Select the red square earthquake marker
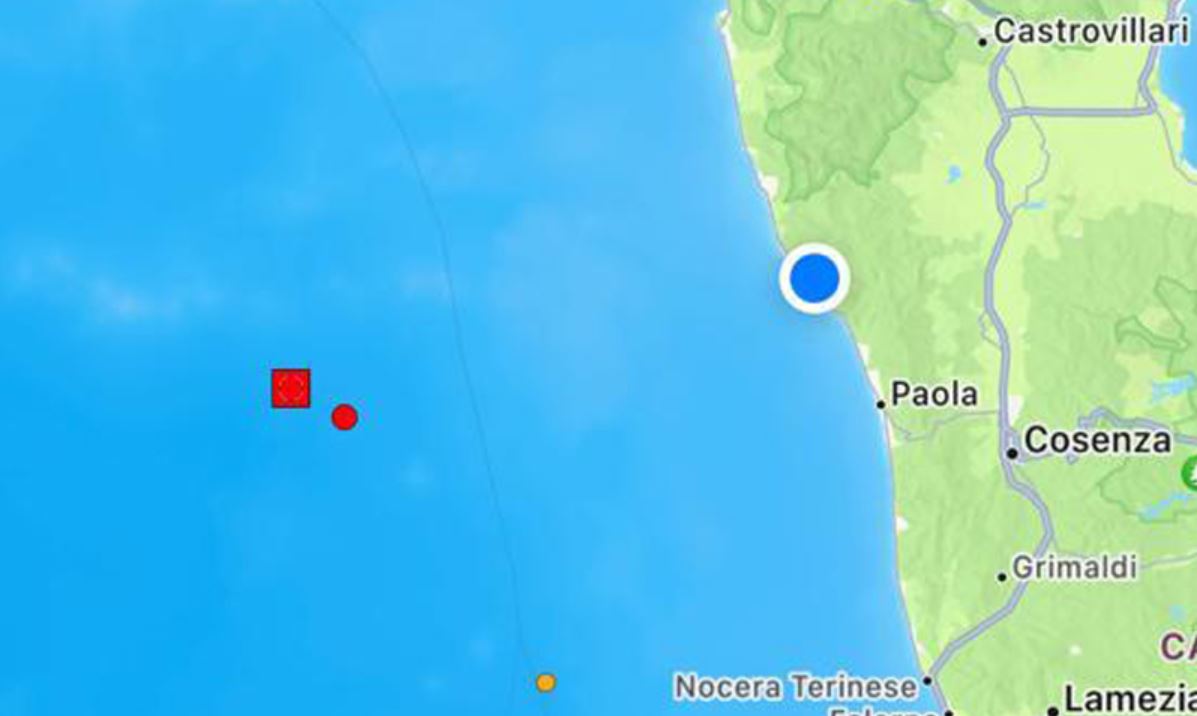This screenshot has height=716, width=1197. [x=291, y=388]
